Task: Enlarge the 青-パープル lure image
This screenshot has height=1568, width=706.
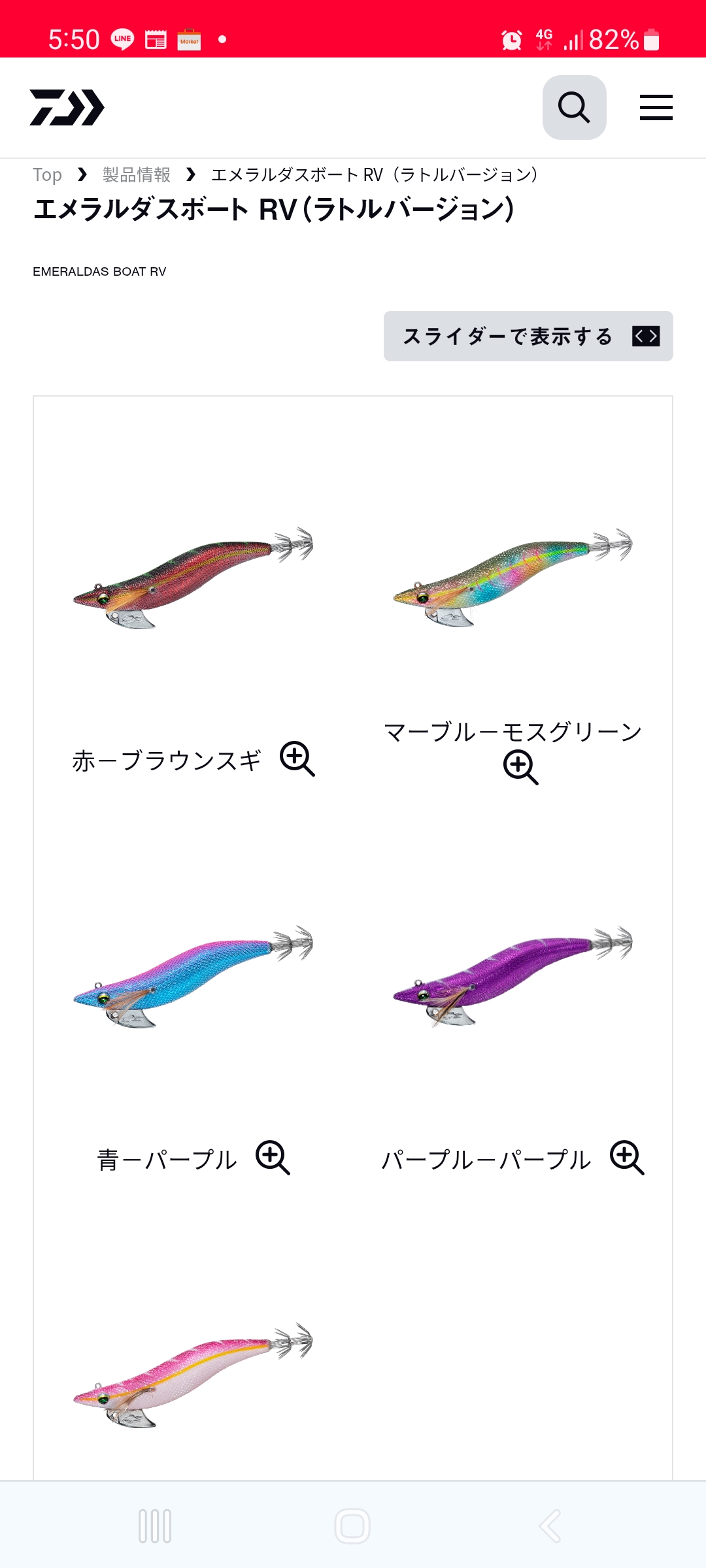Action: pyautogui.click(x=193, y=976)
